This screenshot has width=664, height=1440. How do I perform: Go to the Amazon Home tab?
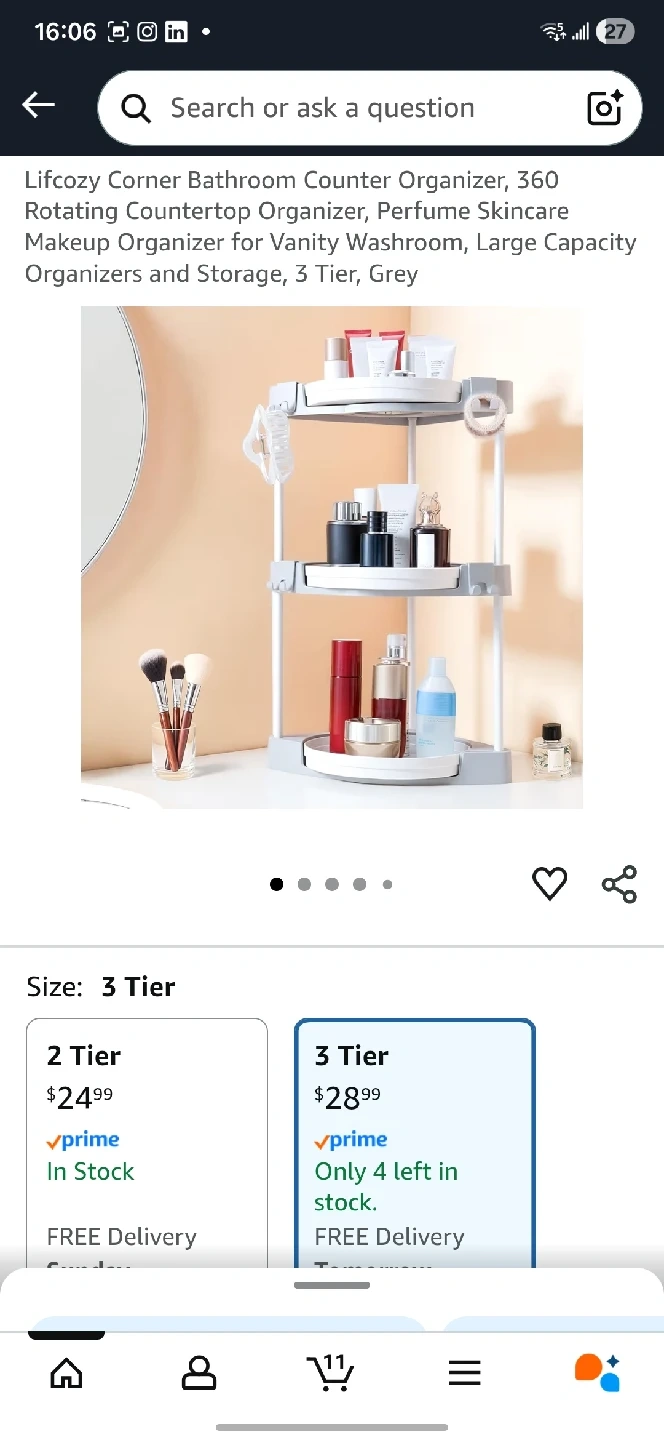pyautogui.click(x=66, y=1373)
